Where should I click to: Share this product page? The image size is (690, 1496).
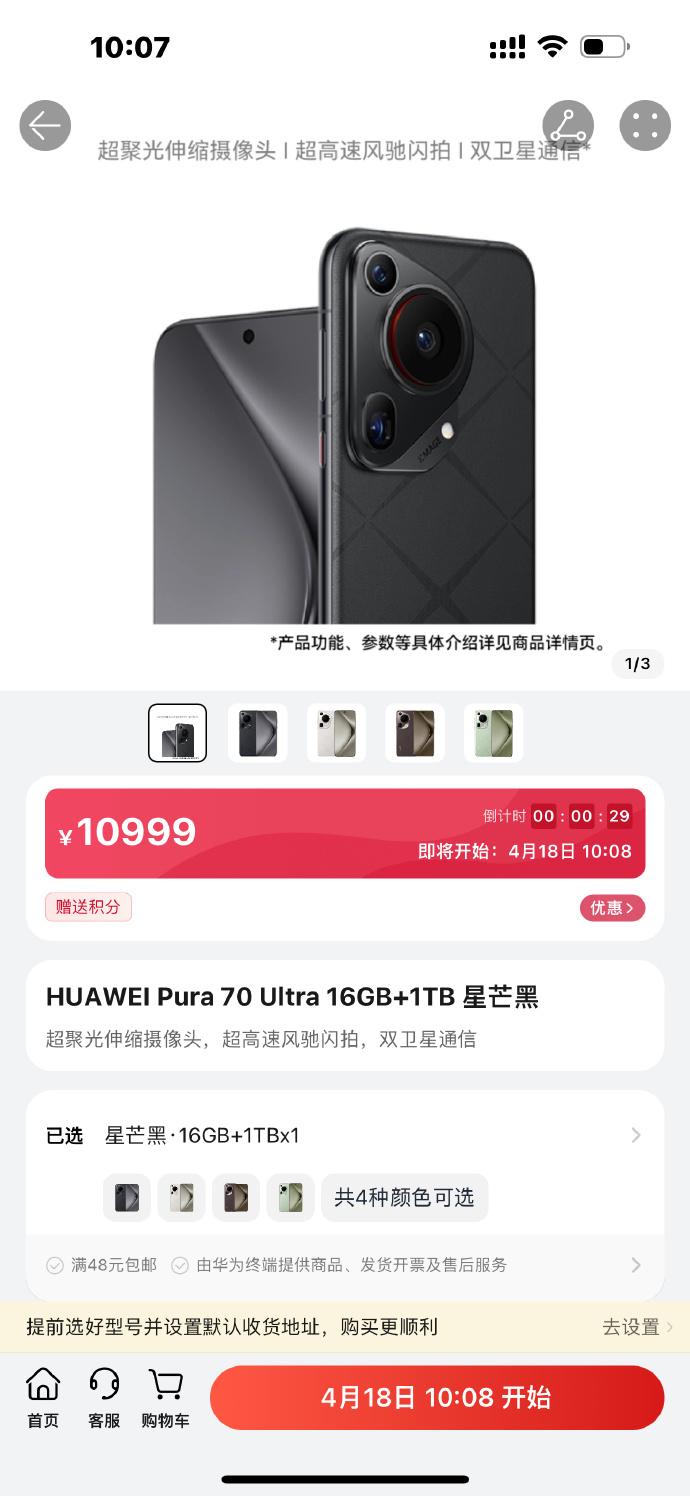click(568, 126)
